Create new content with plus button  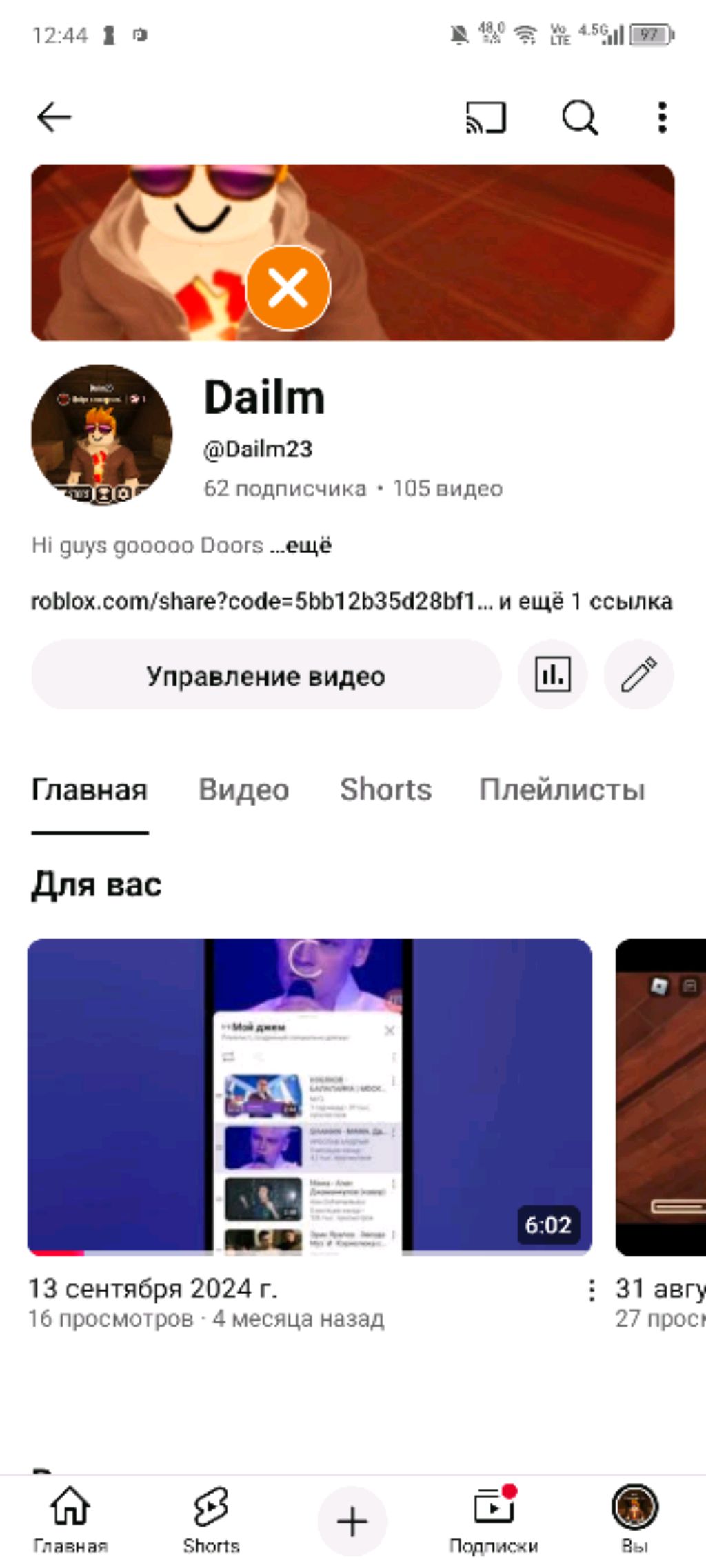[x=352, y=1521]
